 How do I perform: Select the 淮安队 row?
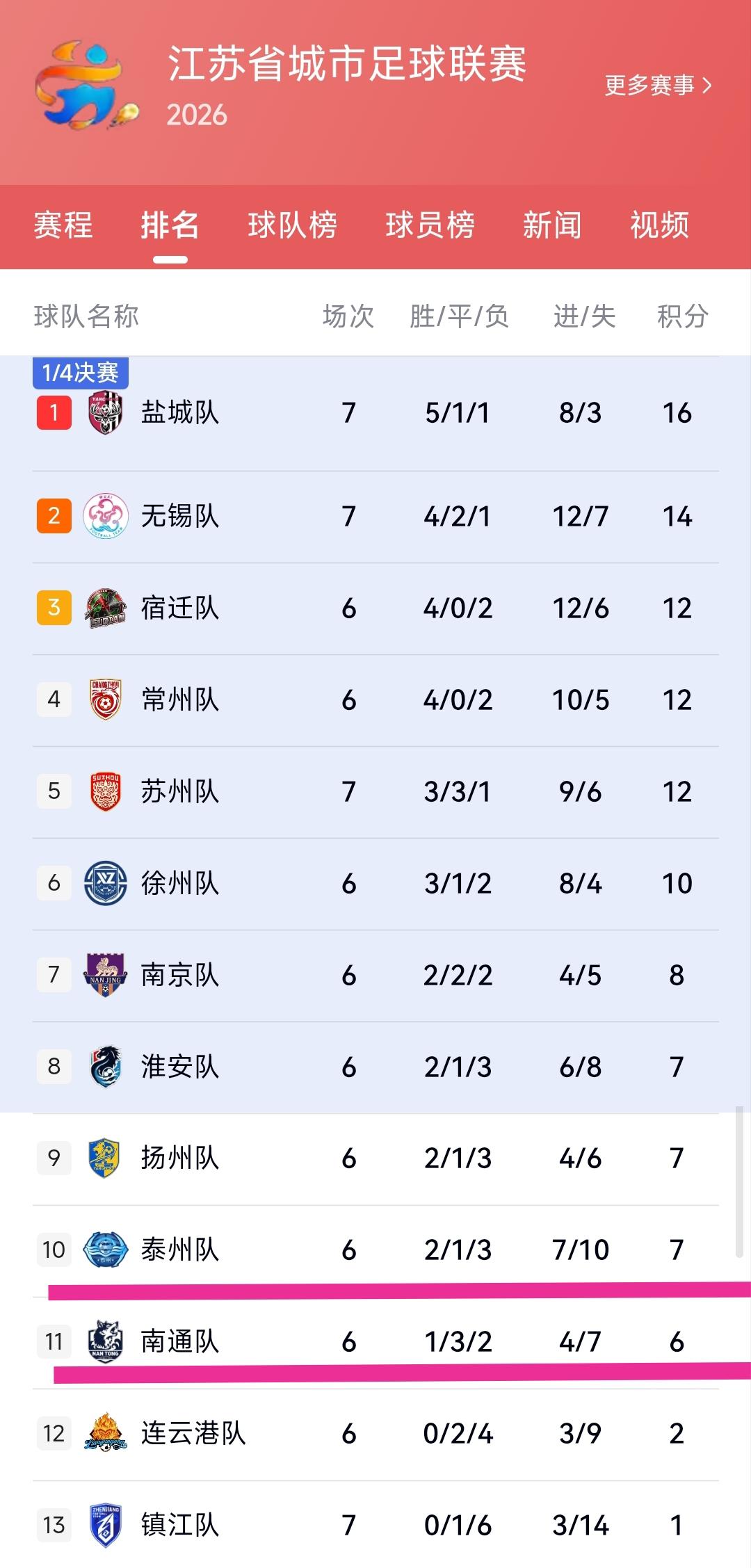click(375, 1067)
